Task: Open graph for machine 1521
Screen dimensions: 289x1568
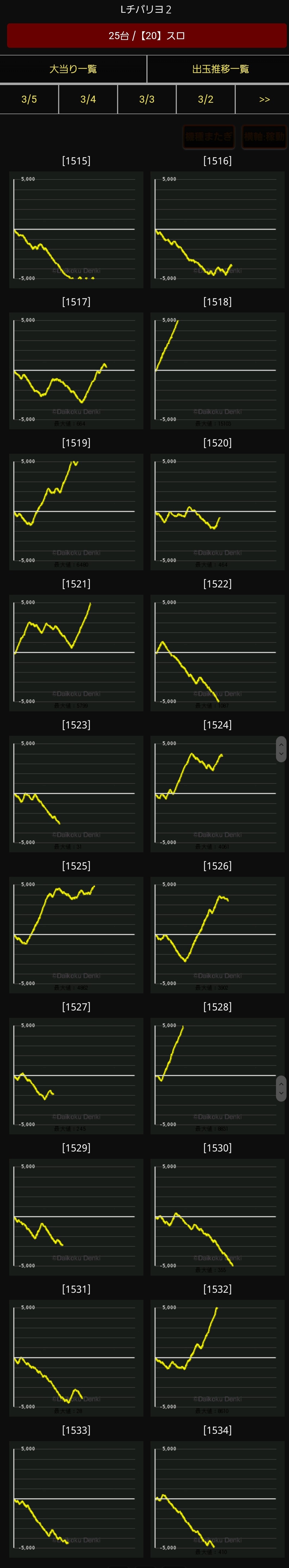Action: point(76,653)
